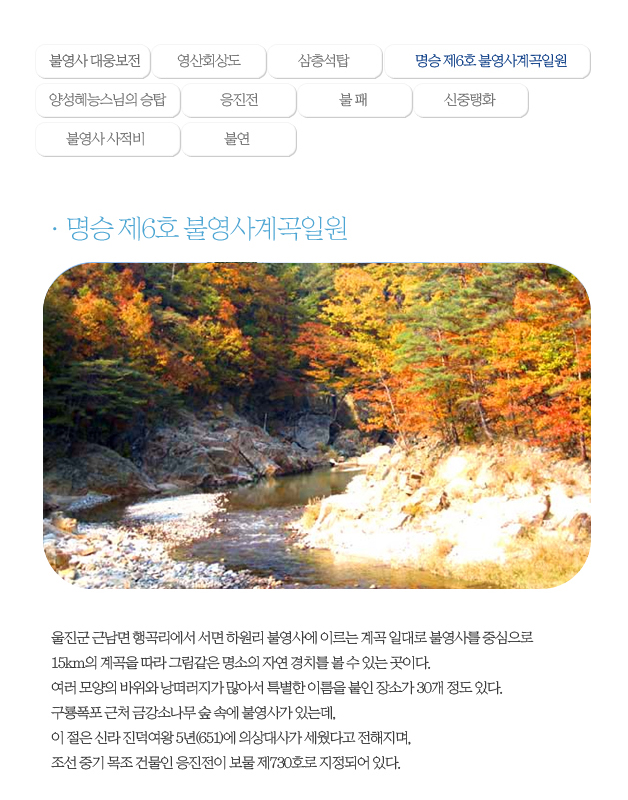Select the 불연 tab
Viewport: 628px width, 800px height.
coord(239,139)
